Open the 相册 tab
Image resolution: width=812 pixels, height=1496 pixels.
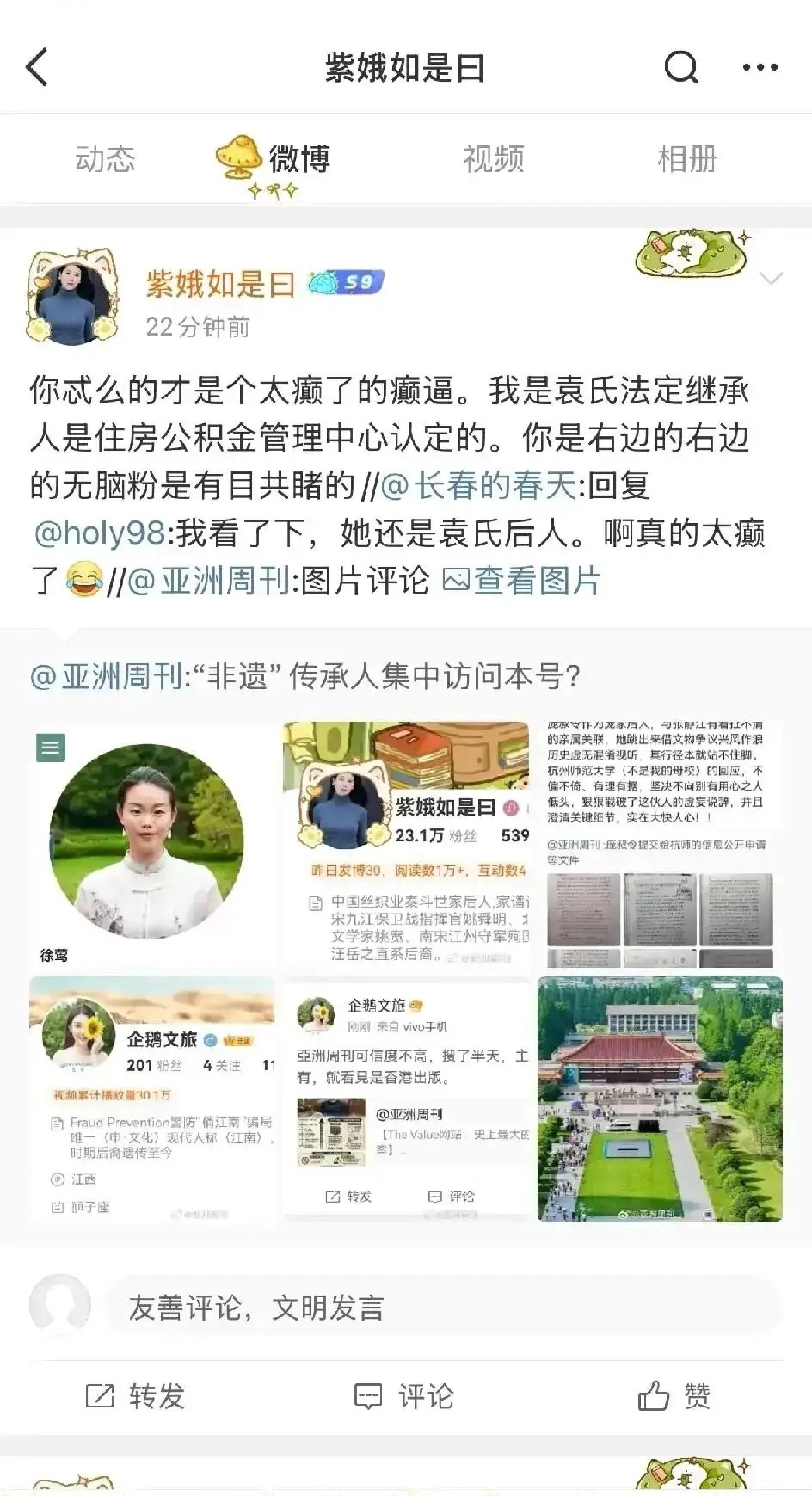tap(688, 160)
